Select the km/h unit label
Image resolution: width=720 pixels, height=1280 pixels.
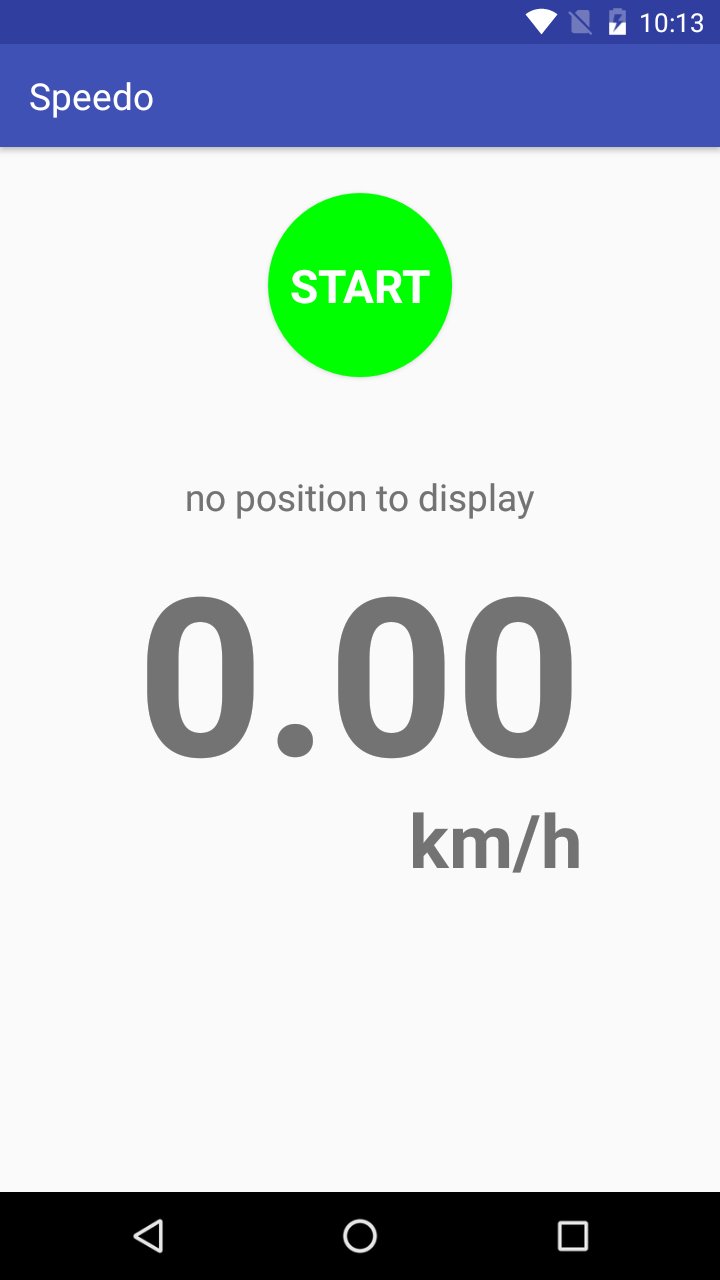(496, 840)
